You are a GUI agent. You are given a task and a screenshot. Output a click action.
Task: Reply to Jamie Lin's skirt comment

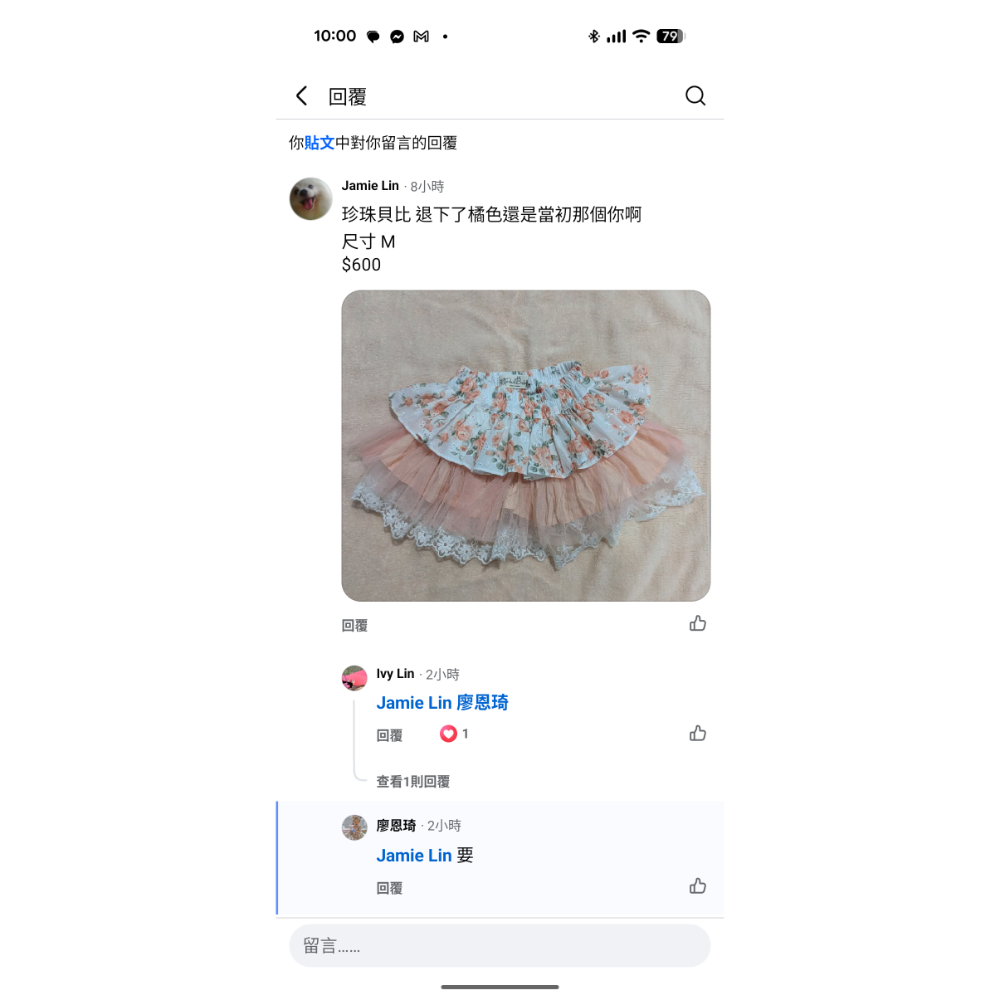point(355,626)
